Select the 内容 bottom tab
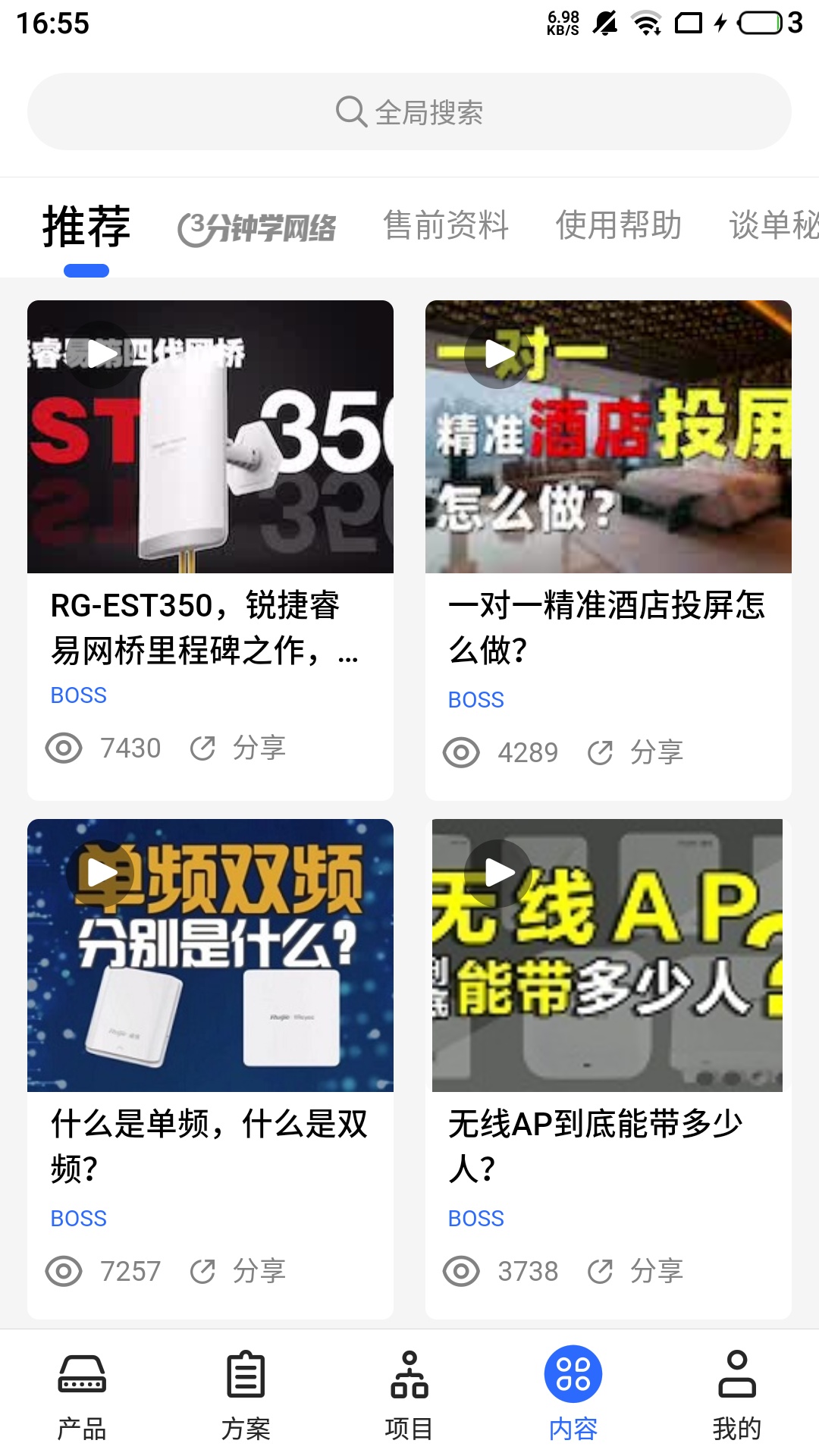This screenshot has height=1456, width=819. tap(573, 1394)
